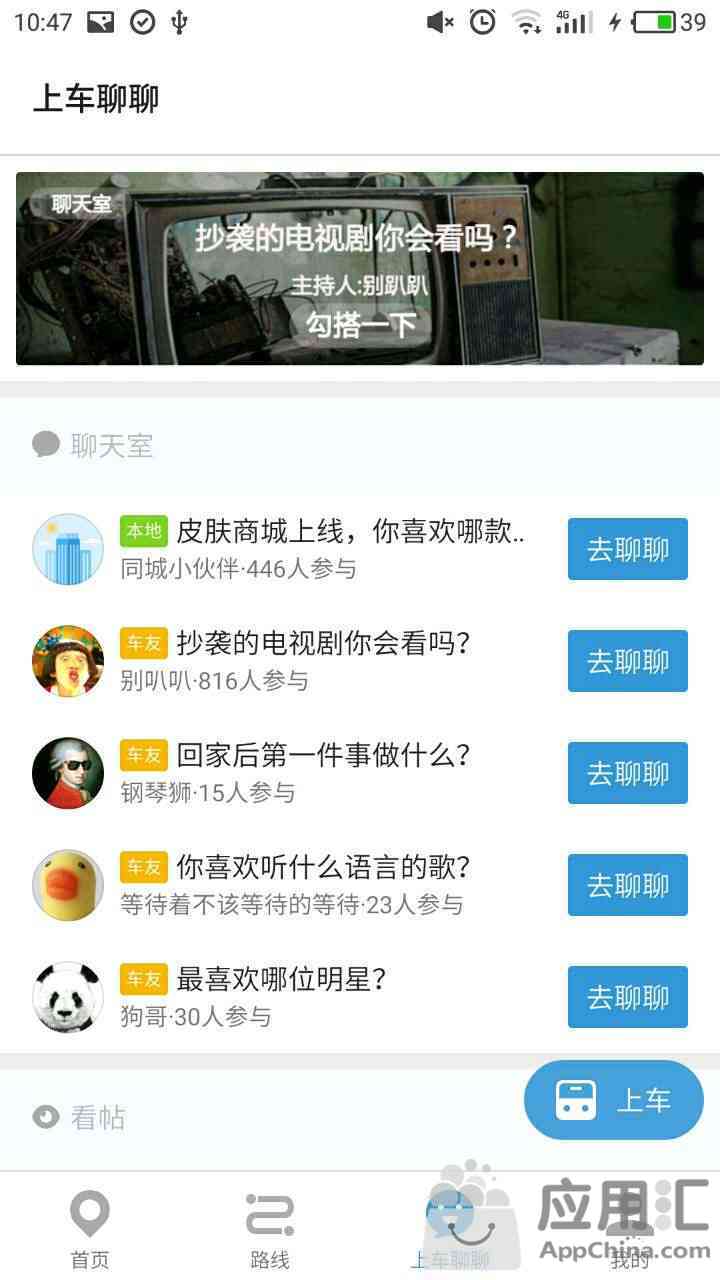
Task: Switch to the 路线 tab
Action: coord(269,1230)
